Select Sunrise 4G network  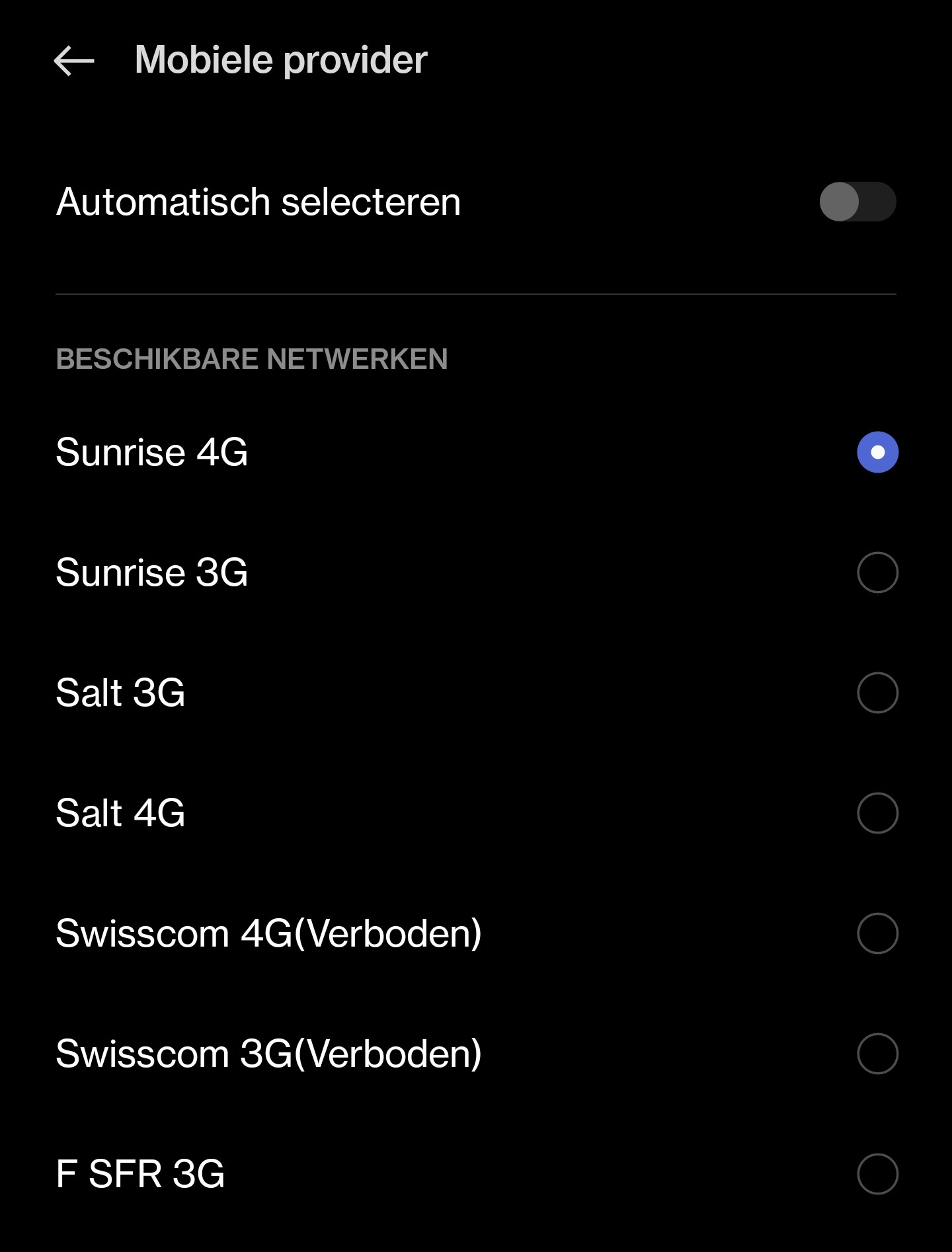click(x=877, y=452)
